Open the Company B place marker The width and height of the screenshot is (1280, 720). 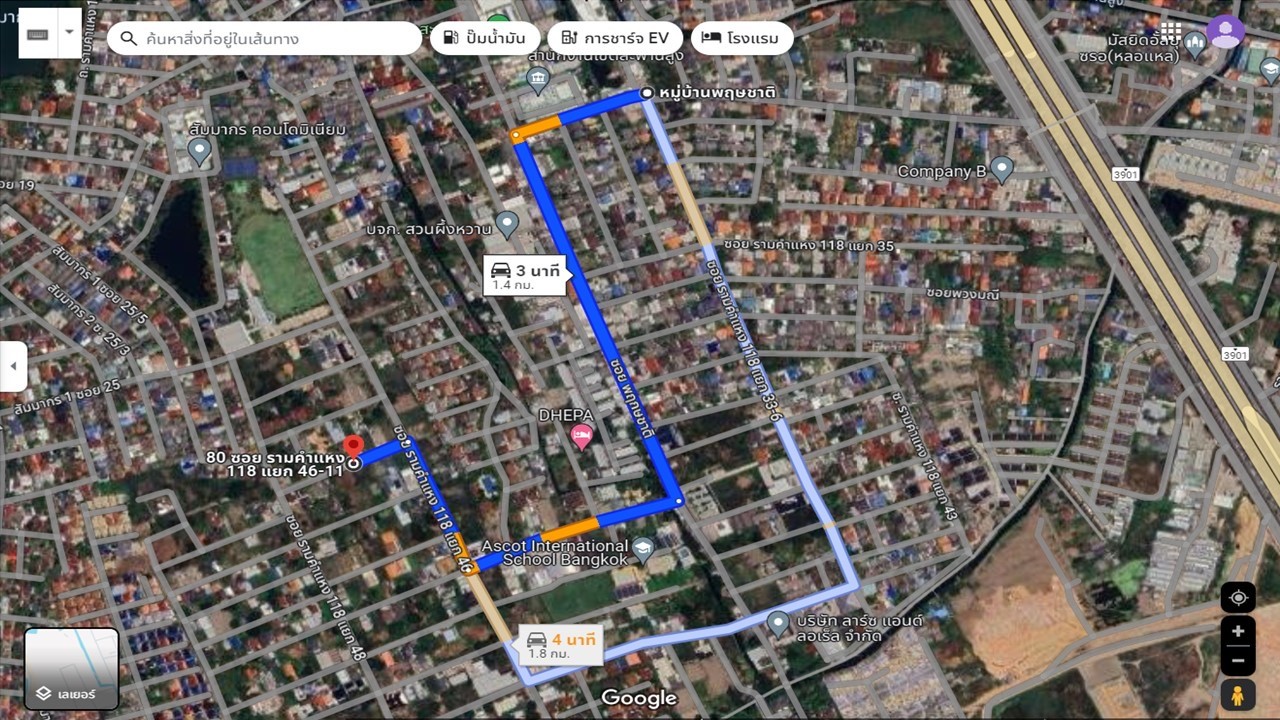[1001, 168]
